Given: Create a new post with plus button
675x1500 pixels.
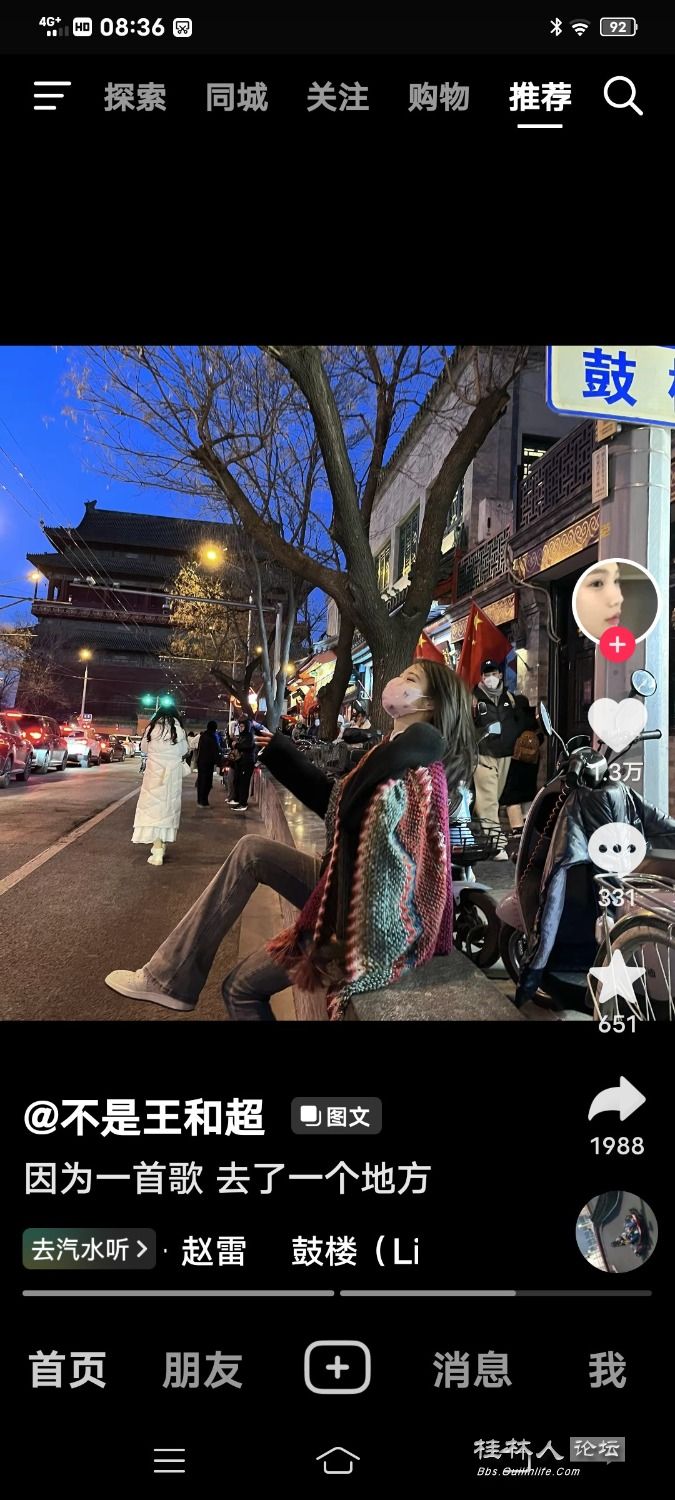Looking at the screenshot, I should (x=337, y=1367).
